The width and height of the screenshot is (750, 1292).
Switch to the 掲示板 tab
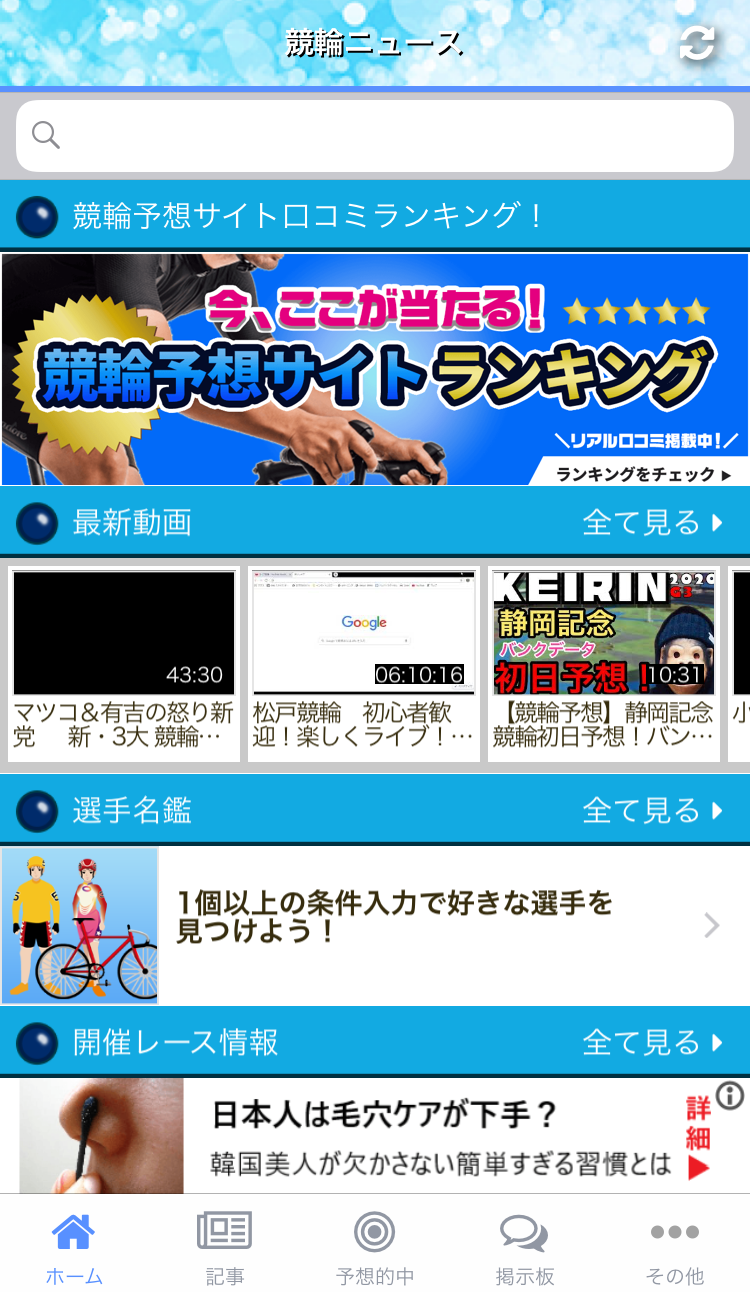(x=525, y=1247)
